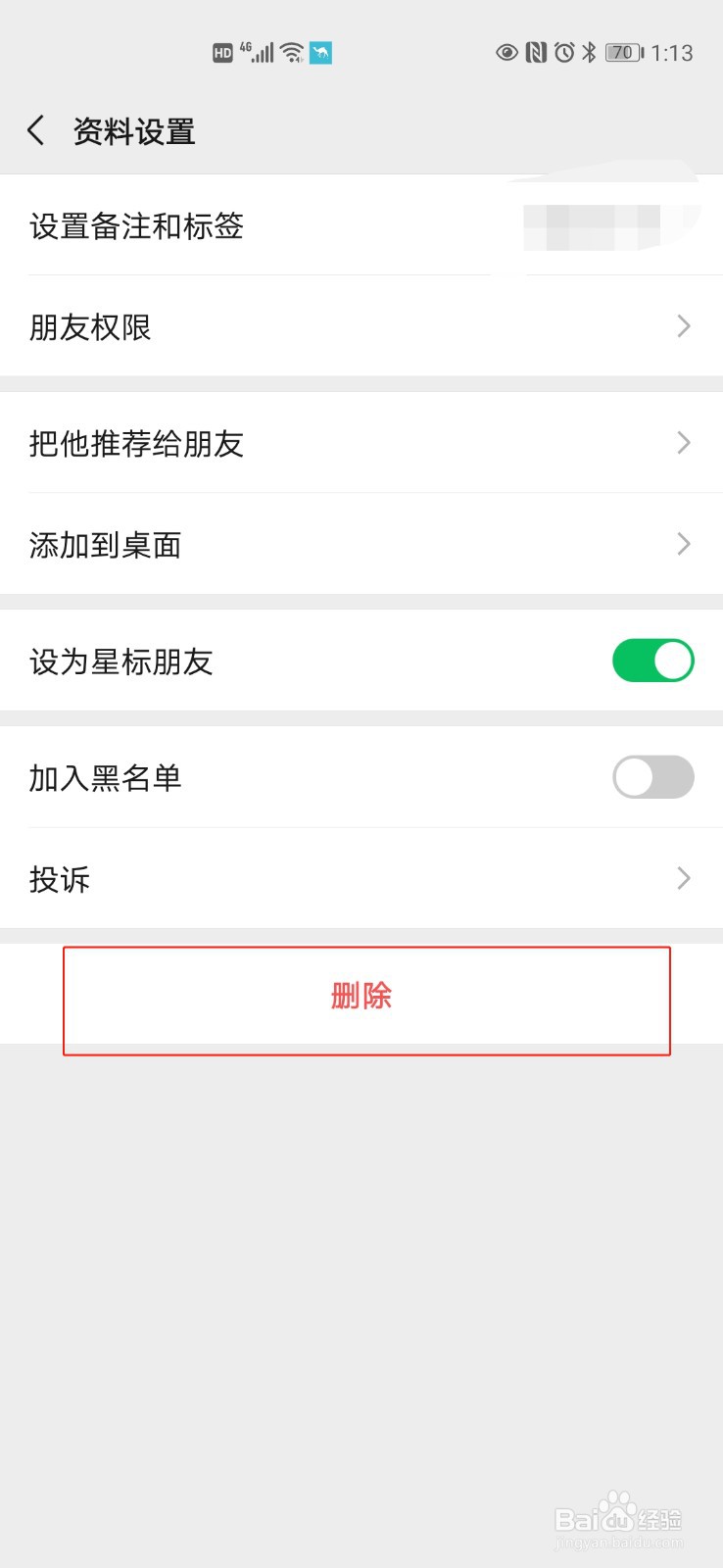
Task: Enable 加入黑名单 switch
Action: pyautogui.click(x=652, y=777)
